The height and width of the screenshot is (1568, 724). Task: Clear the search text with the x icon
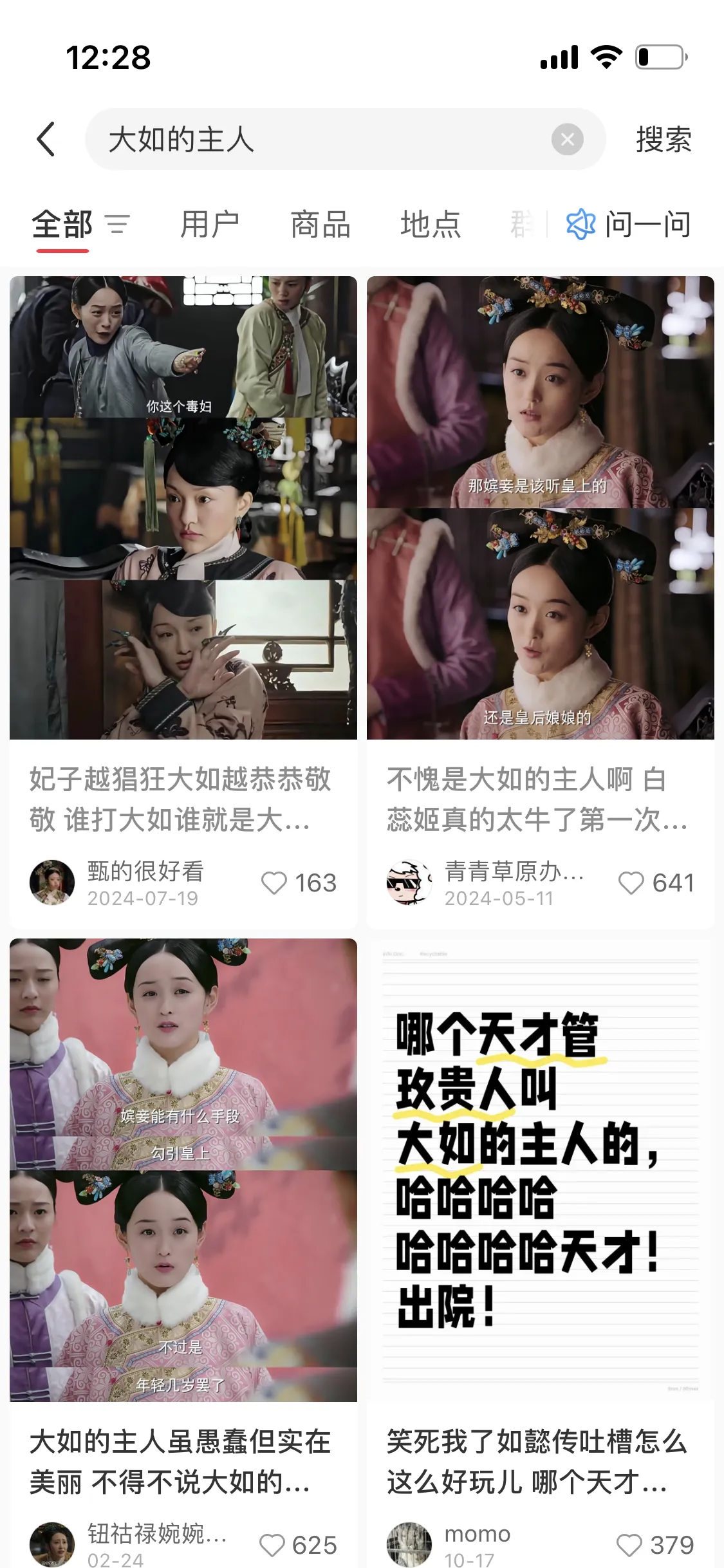click(x=566, y=139)
